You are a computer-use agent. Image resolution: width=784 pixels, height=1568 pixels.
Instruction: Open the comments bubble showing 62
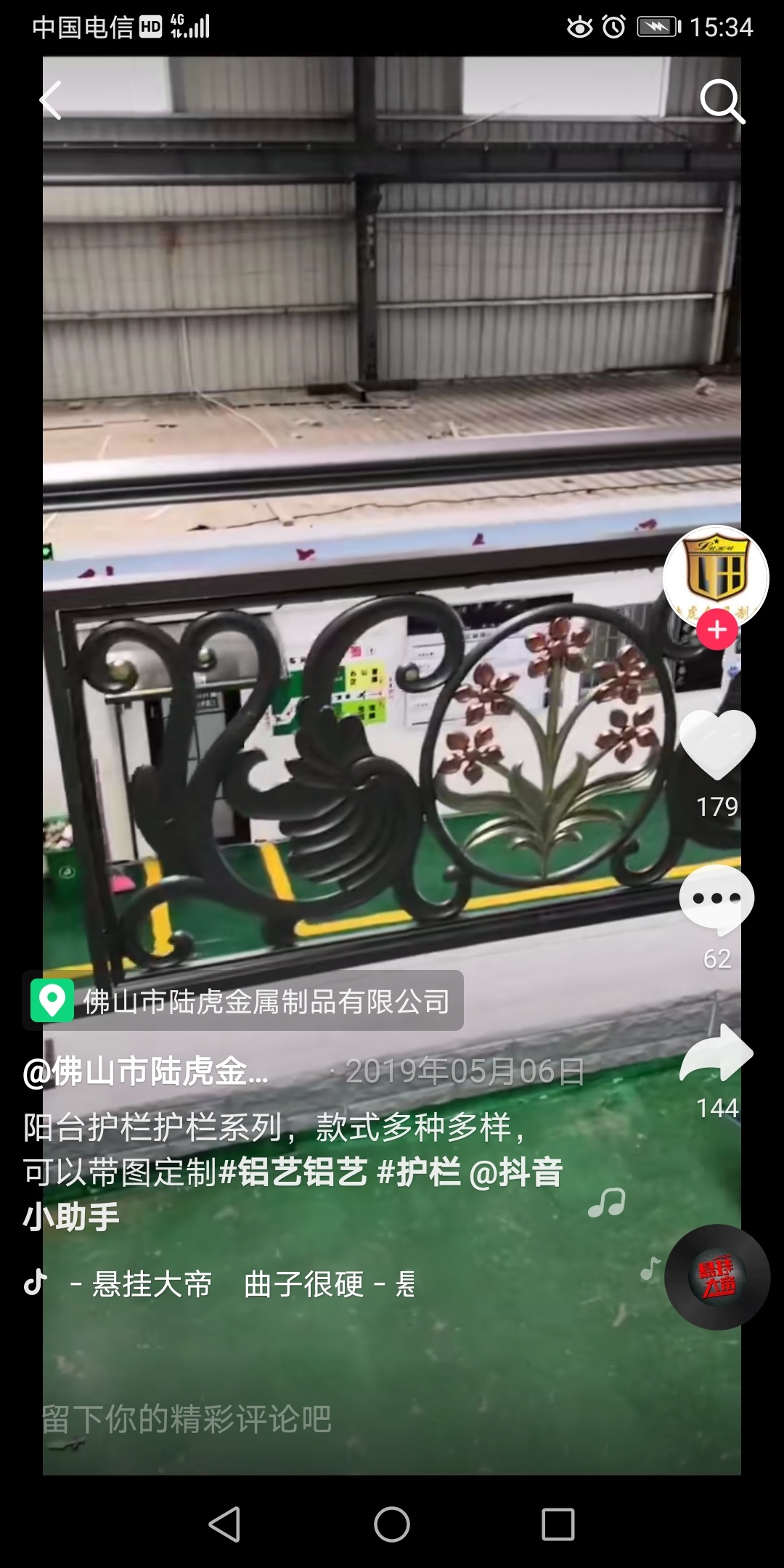[716, 900]
